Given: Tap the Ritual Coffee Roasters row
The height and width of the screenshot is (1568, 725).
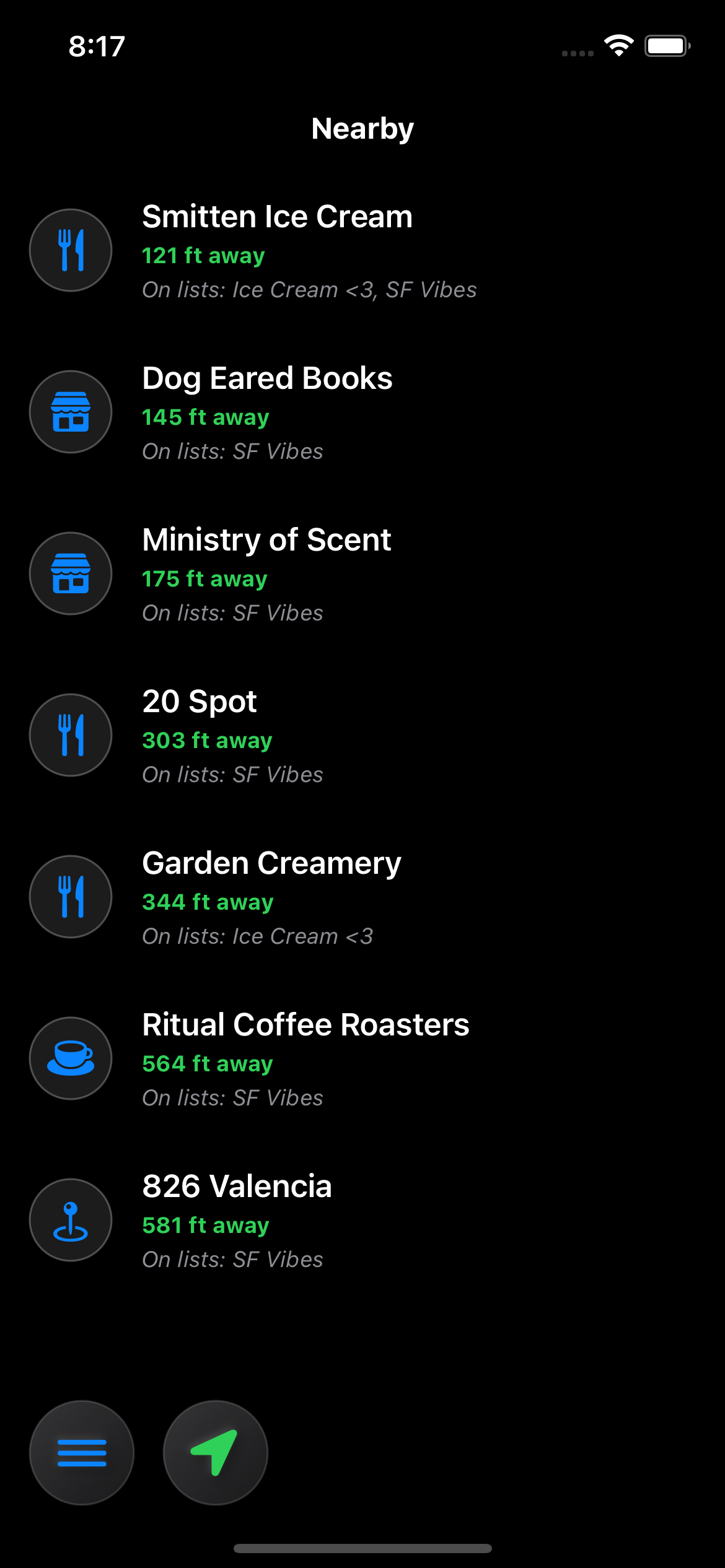Looking at the screenshot, I should (x=305, y=1025).
